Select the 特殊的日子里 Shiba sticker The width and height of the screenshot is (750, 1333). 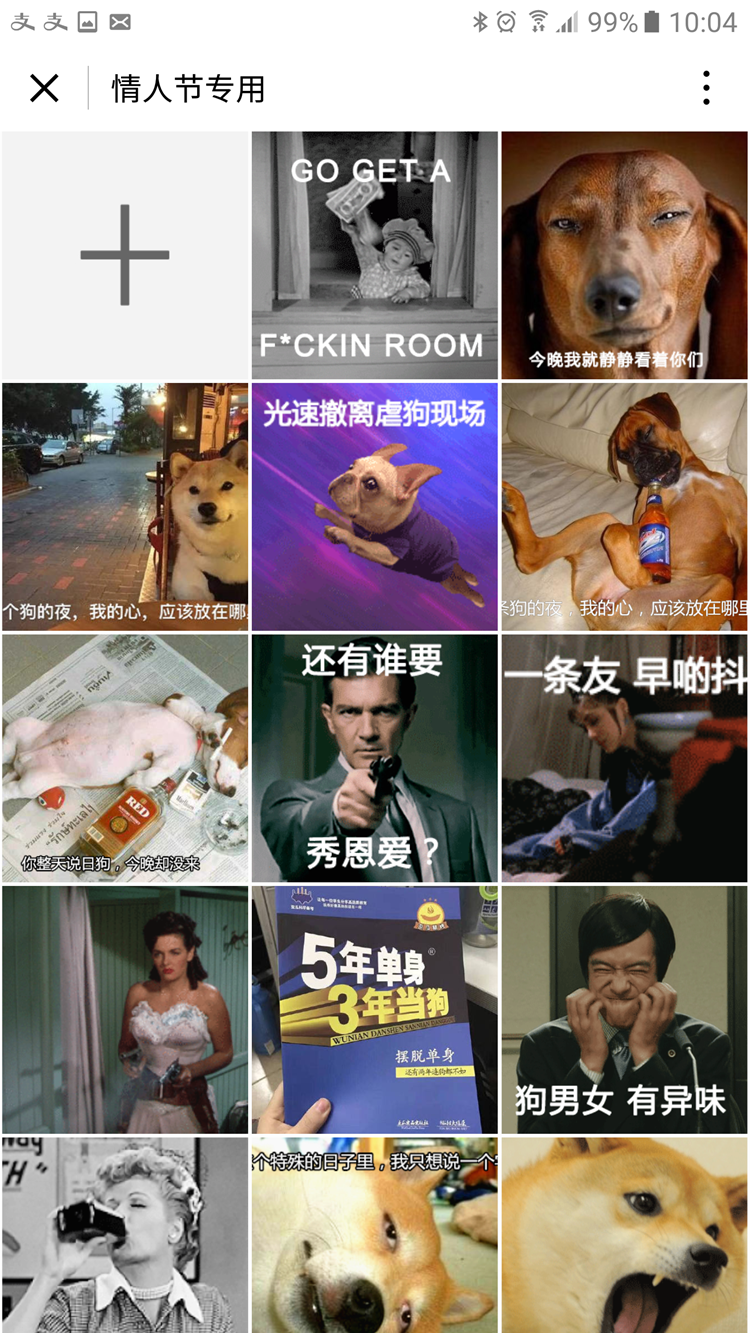374,1234
